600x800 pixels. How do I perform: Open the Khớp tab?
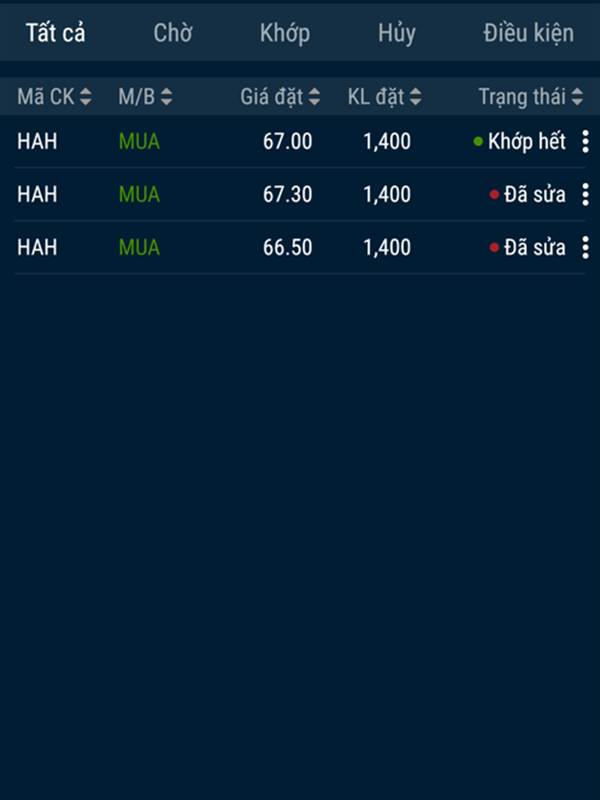coord(284,32)
